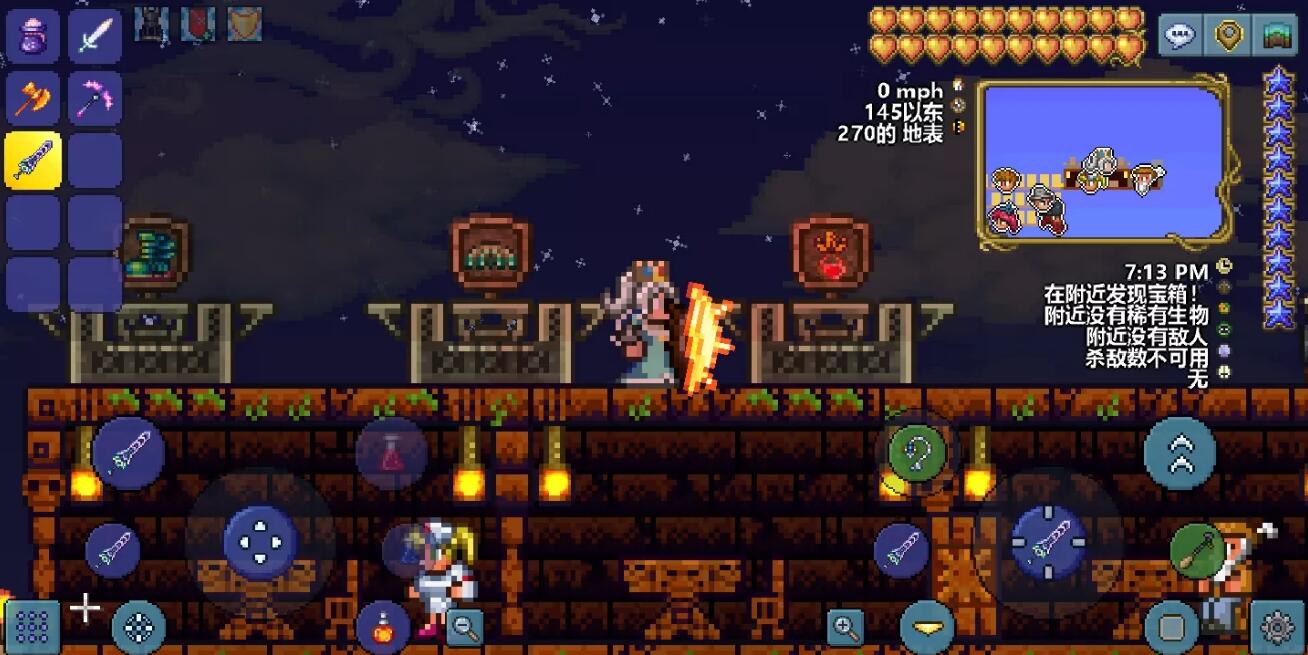The width and height of the screenshot is (1308, 655).
Task: Zoom in with the plus magnifier
Action: [846, 627]
